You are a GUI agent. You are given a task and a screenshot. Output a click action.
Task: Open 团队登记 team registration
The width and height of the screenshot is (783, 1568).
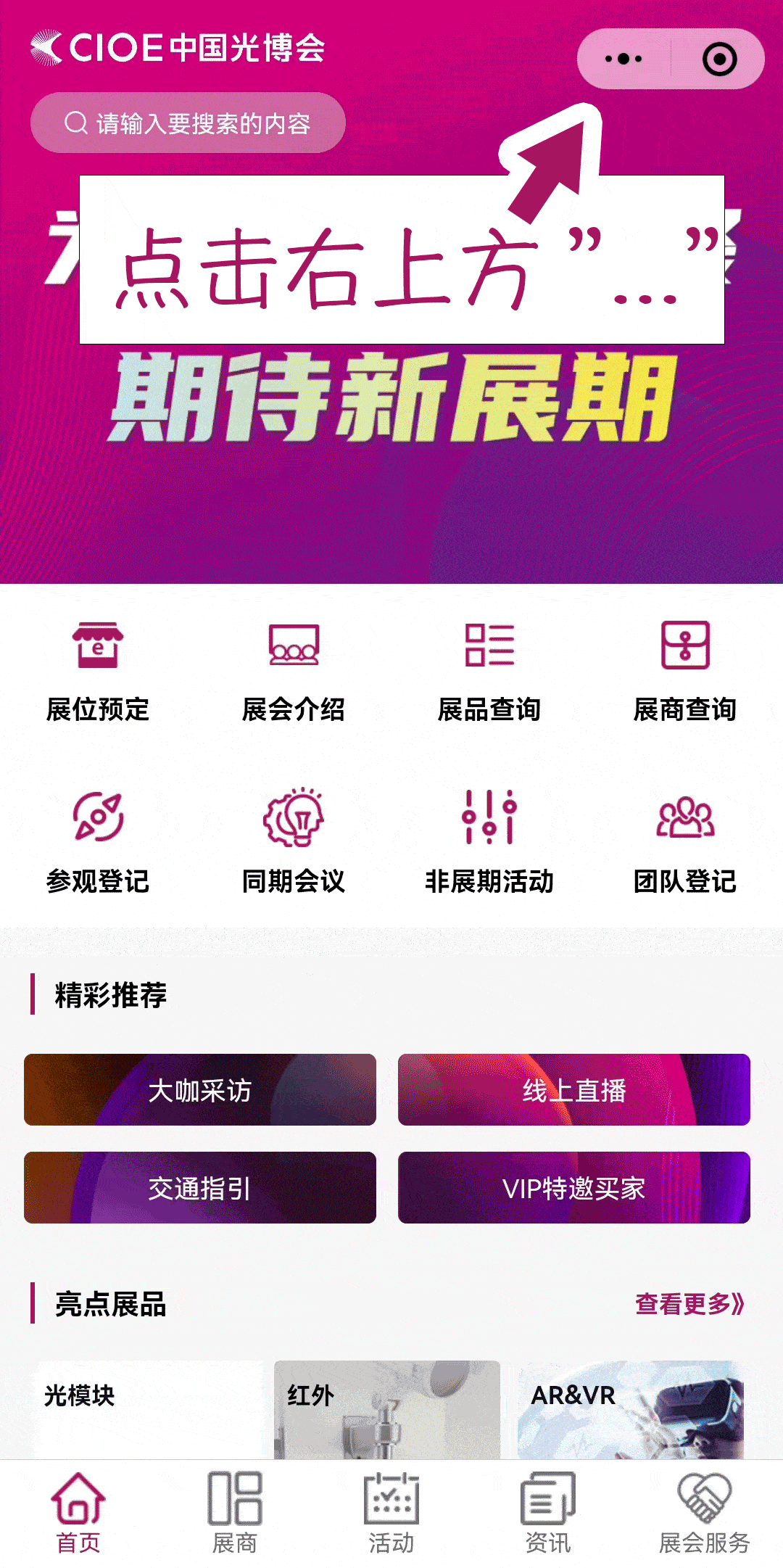(685, 843)
